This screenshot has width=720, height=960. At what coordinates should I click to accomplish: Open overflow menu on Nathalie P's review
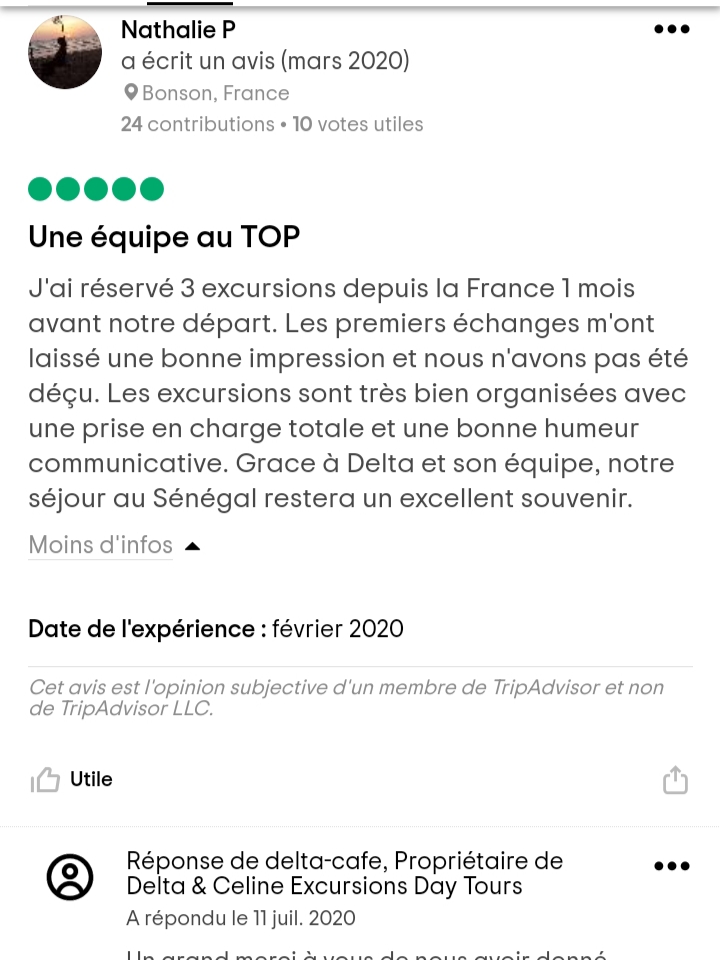[x=671, y=29]
